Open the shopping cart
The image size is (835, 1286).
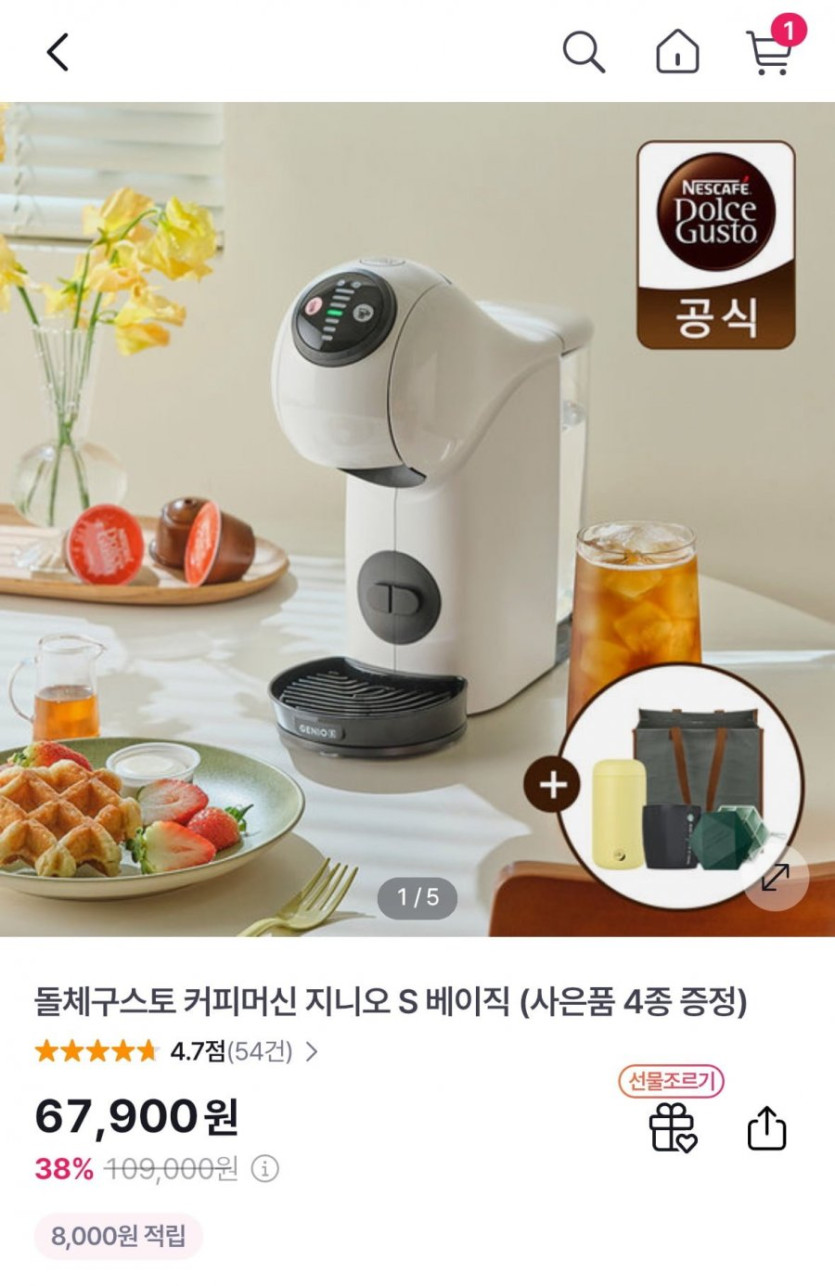click(771, 52)
